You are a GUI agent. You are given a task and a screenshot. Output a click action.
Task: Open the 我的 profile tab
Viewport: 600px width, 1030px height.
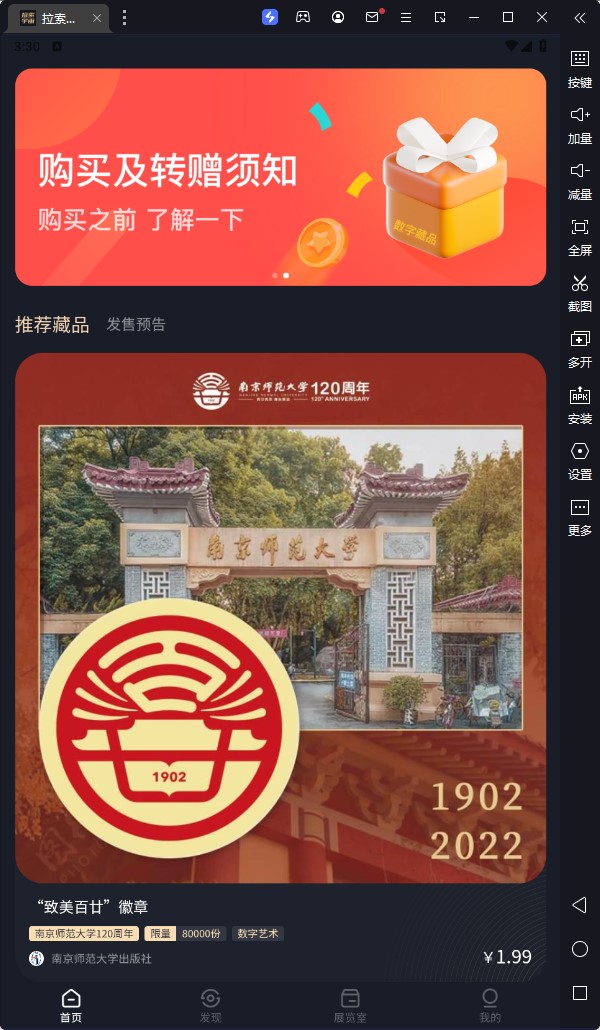tap(489, 1005)
